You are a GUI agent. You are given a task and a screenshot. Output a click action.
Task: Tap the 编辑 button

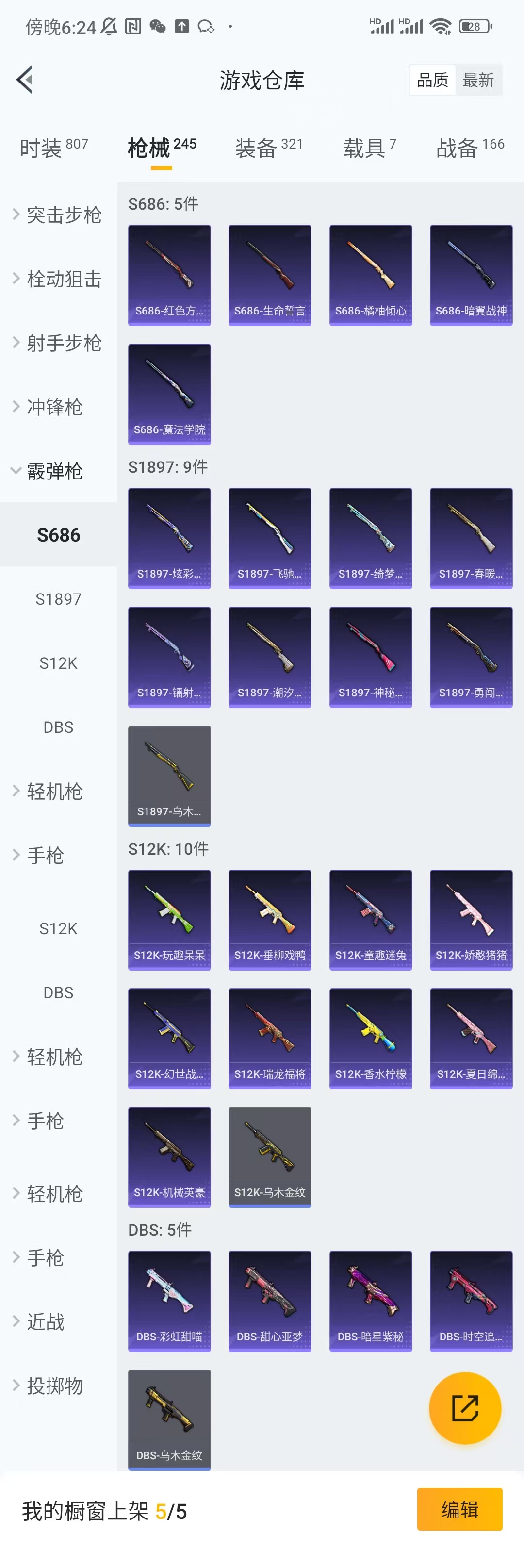pos(459,1509)
